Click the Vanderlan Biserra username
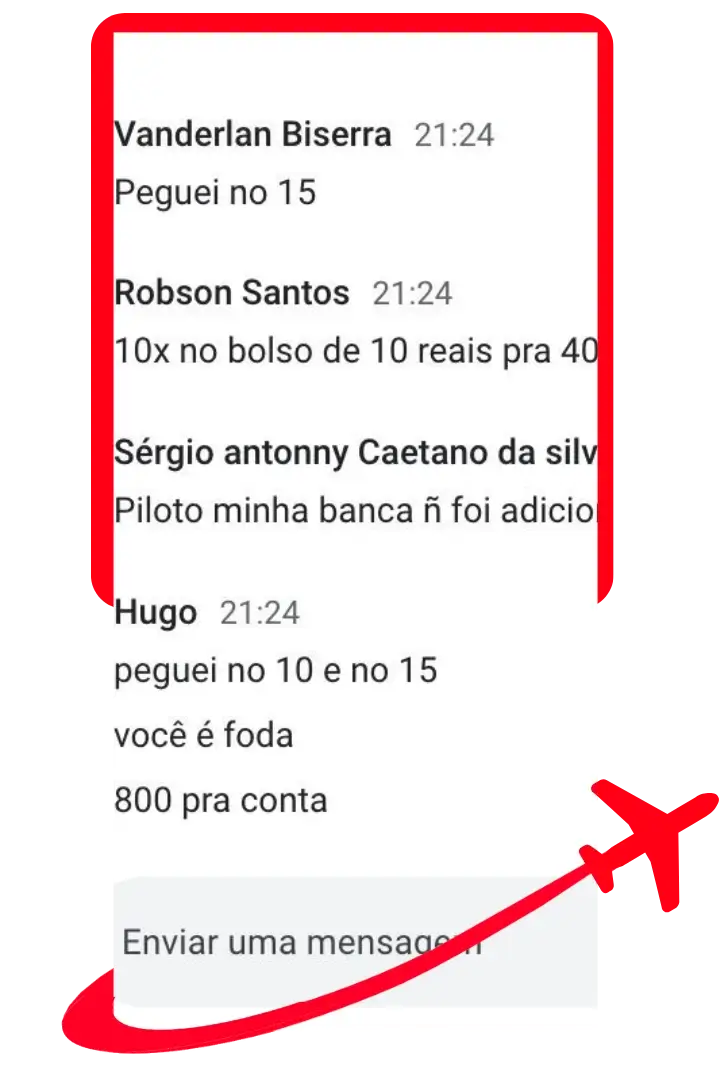 tap(253, 133)
